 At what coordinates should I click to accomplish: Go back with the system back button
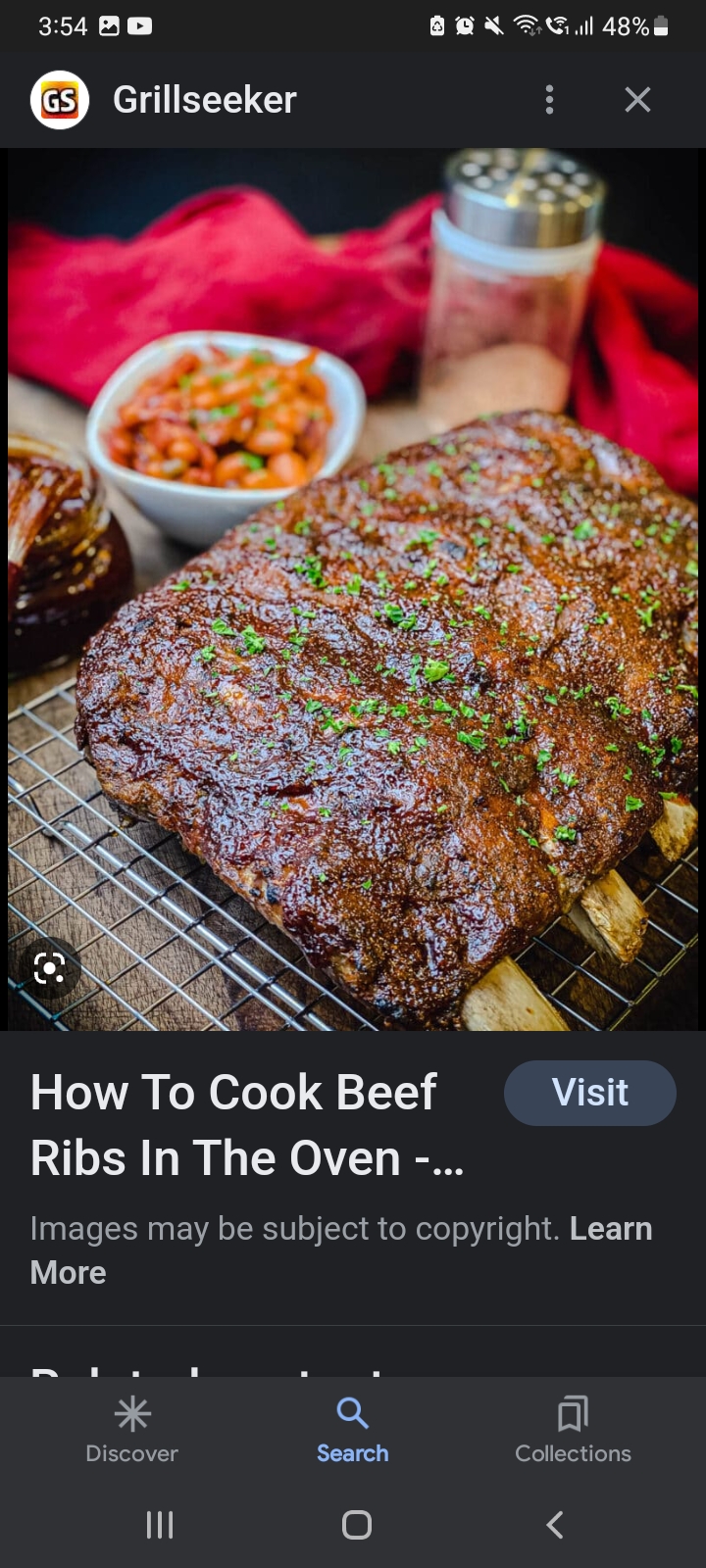[x=554, y=1524]
